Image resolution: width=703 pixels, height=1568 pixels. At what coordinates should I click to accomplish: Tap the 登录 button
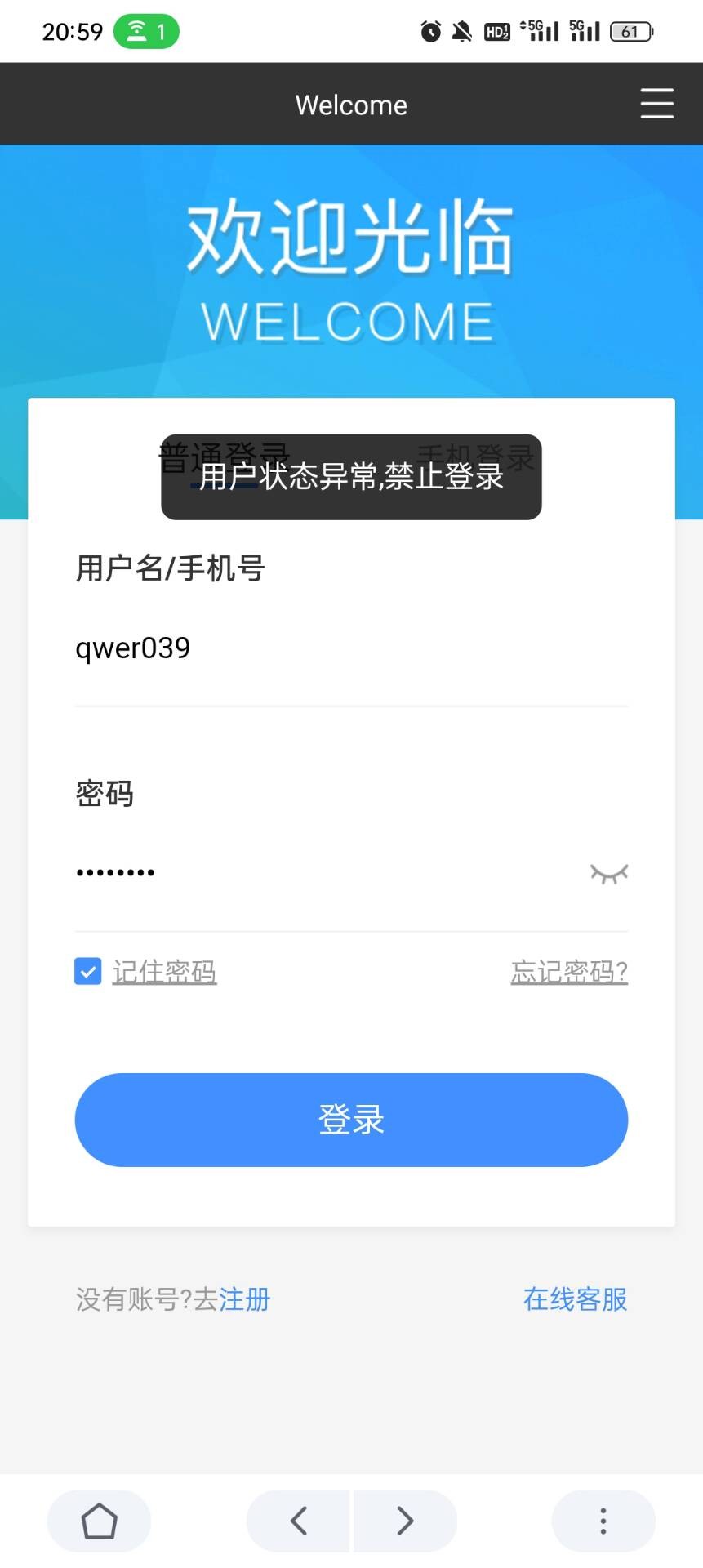(x=351, y=1120)
